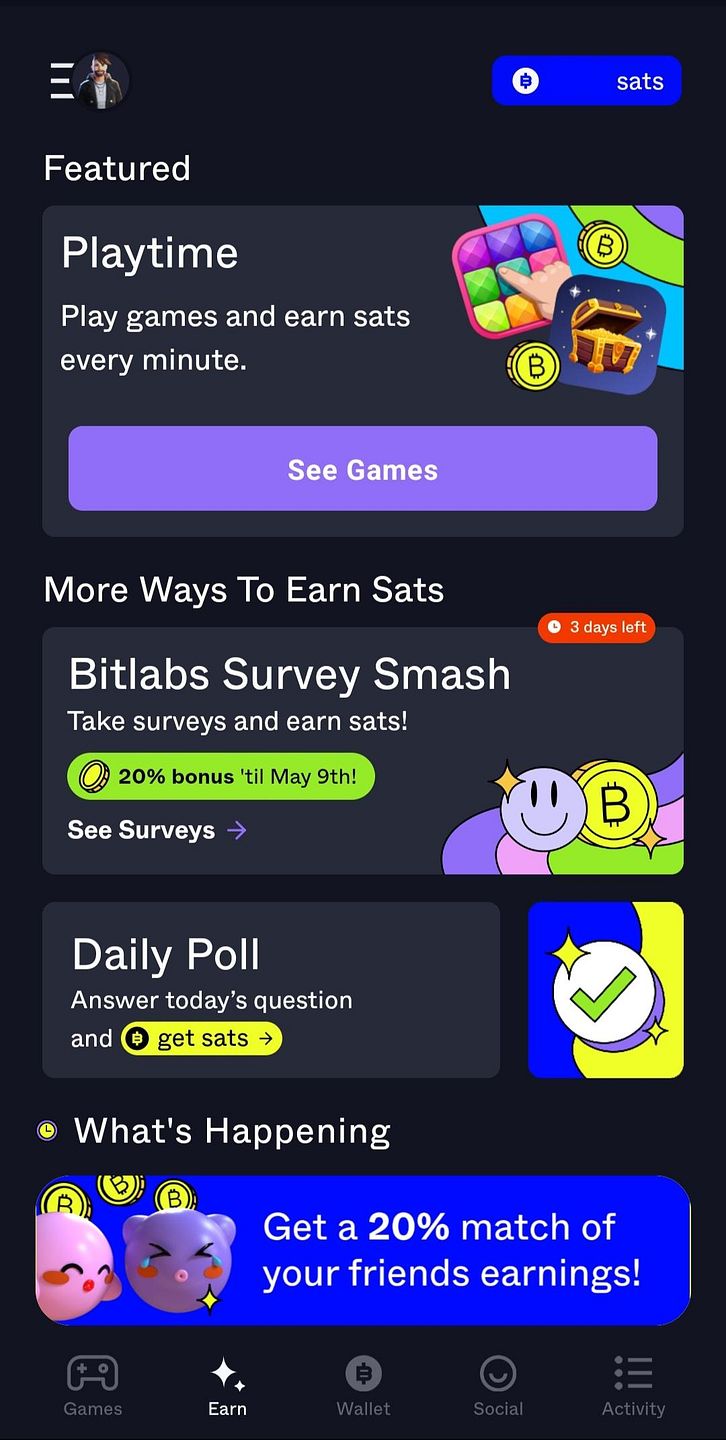Open the Bitlabs Survey Smash card

[x=290, y=675]
